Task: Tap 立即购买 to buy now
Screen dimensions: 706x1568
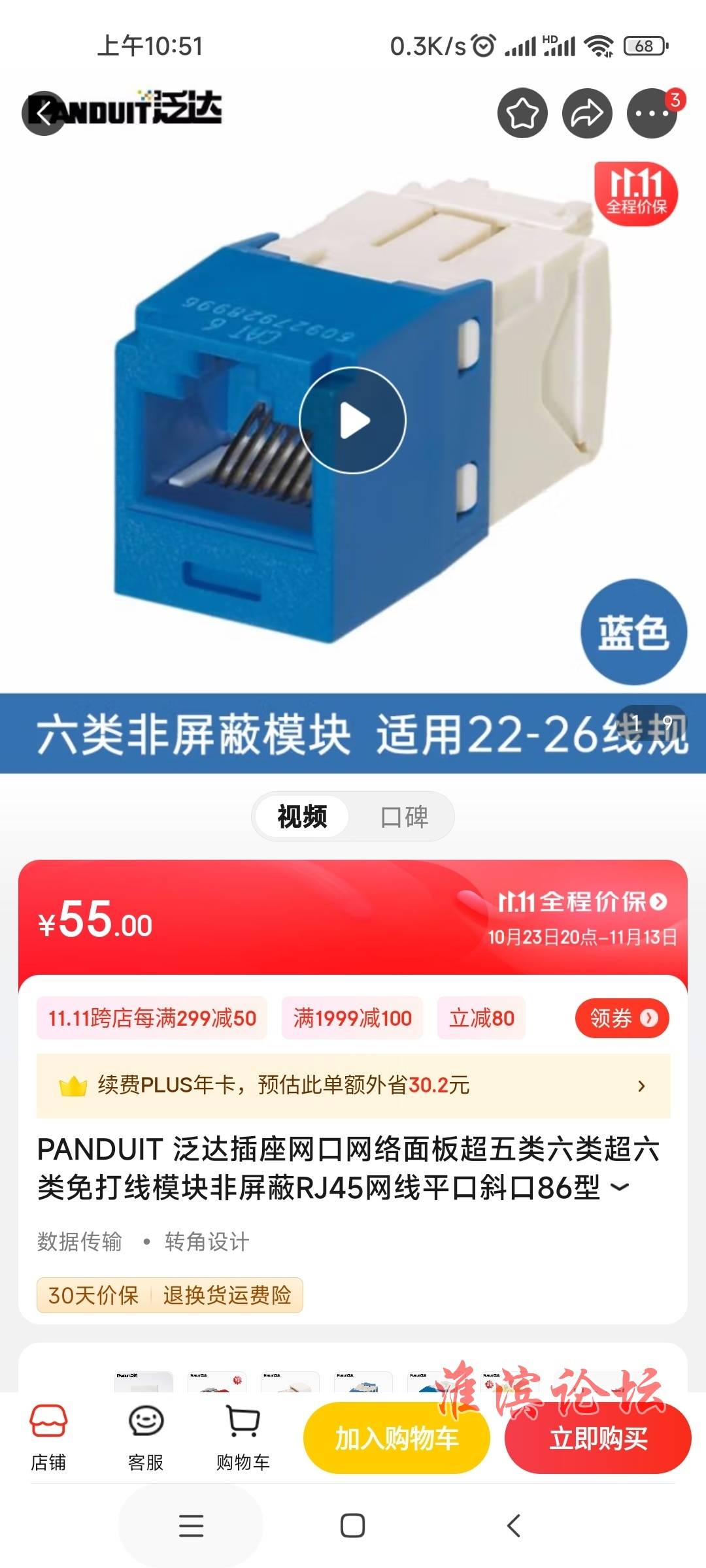Action: click(597, 1438)
